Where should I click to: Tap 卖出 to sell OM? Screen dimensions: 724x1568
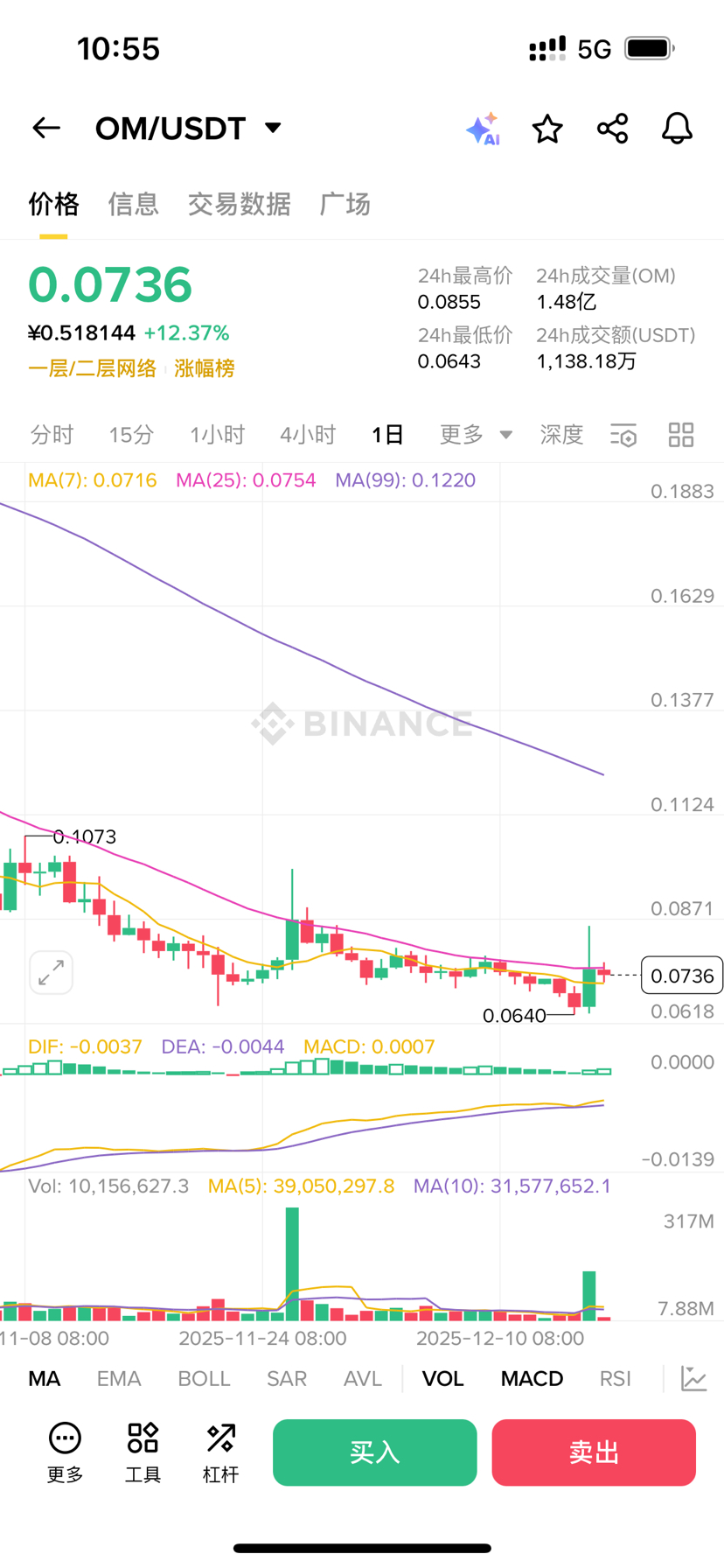click(x=594, y=1452)
